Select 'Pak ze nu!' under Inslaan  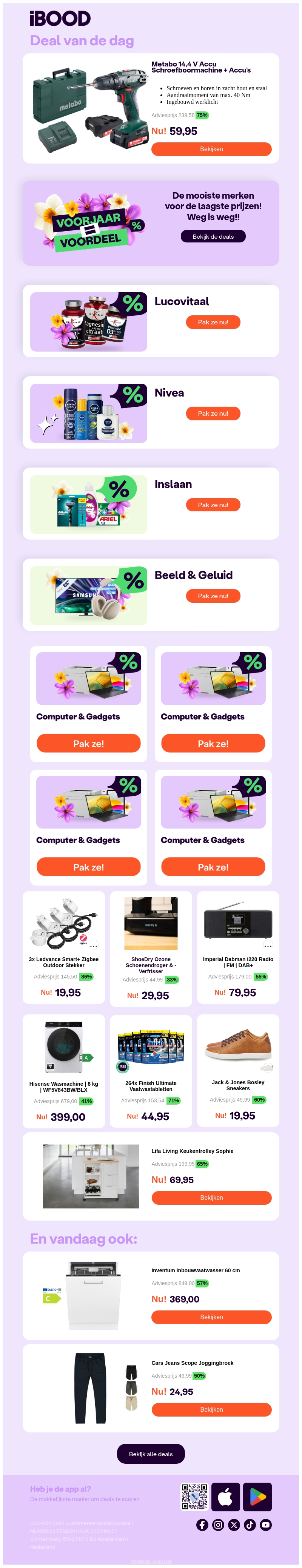coord(213,505)
